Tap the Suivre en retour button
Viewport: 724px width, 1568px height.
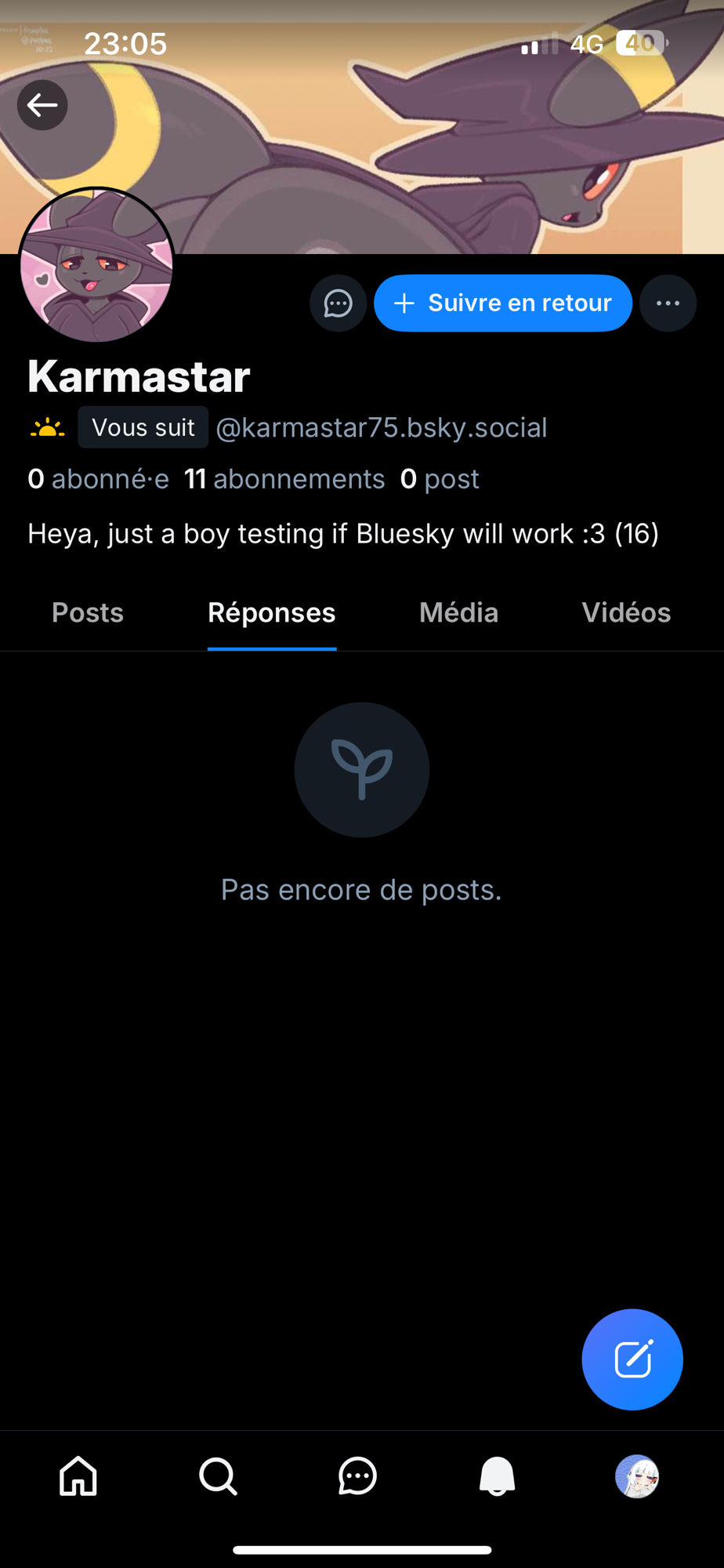pyautogui.click(x=503, y=303)
